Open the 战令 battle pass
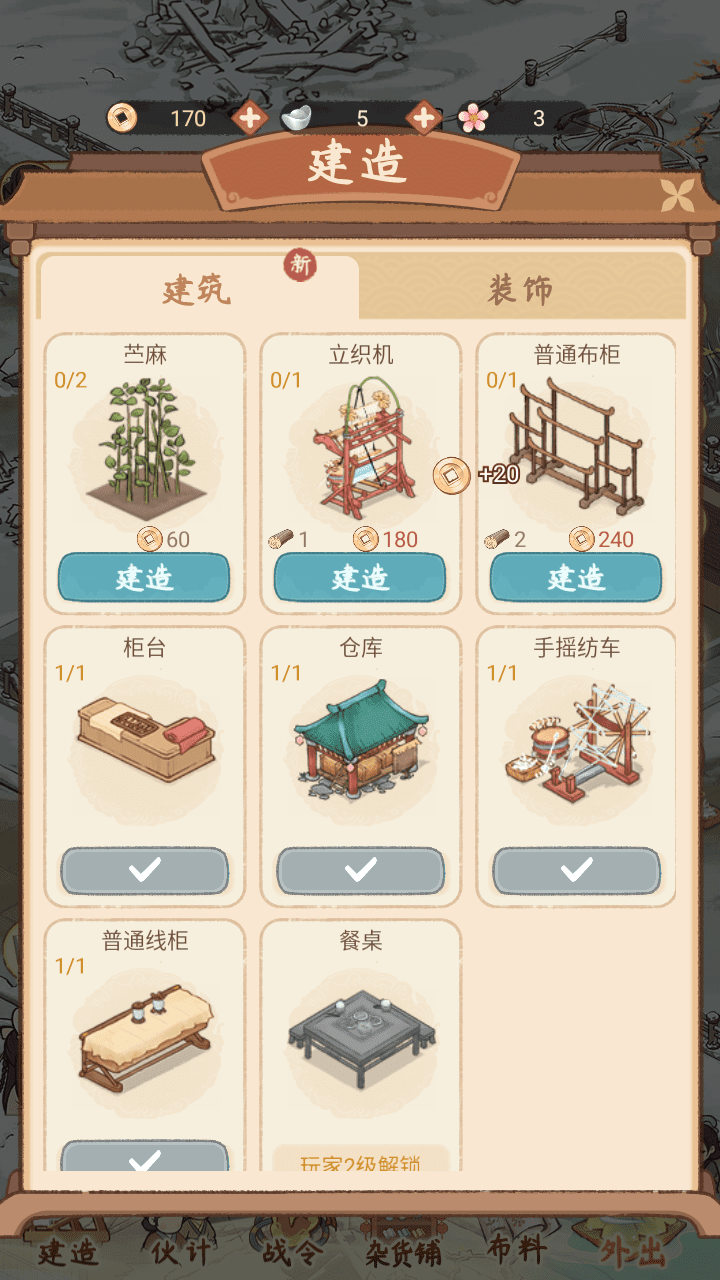Screen dimensions: 720x1280 coord(294,1250)
